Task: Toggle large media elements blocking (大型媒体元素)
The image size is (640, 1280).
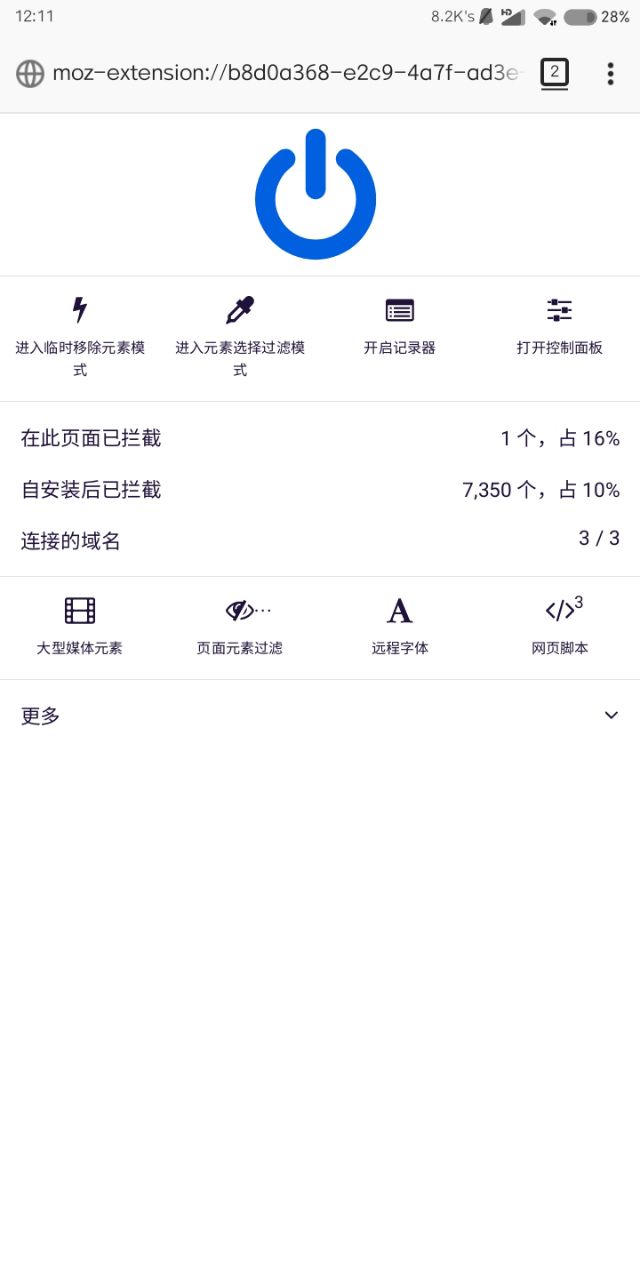Action: pos(80,626)
